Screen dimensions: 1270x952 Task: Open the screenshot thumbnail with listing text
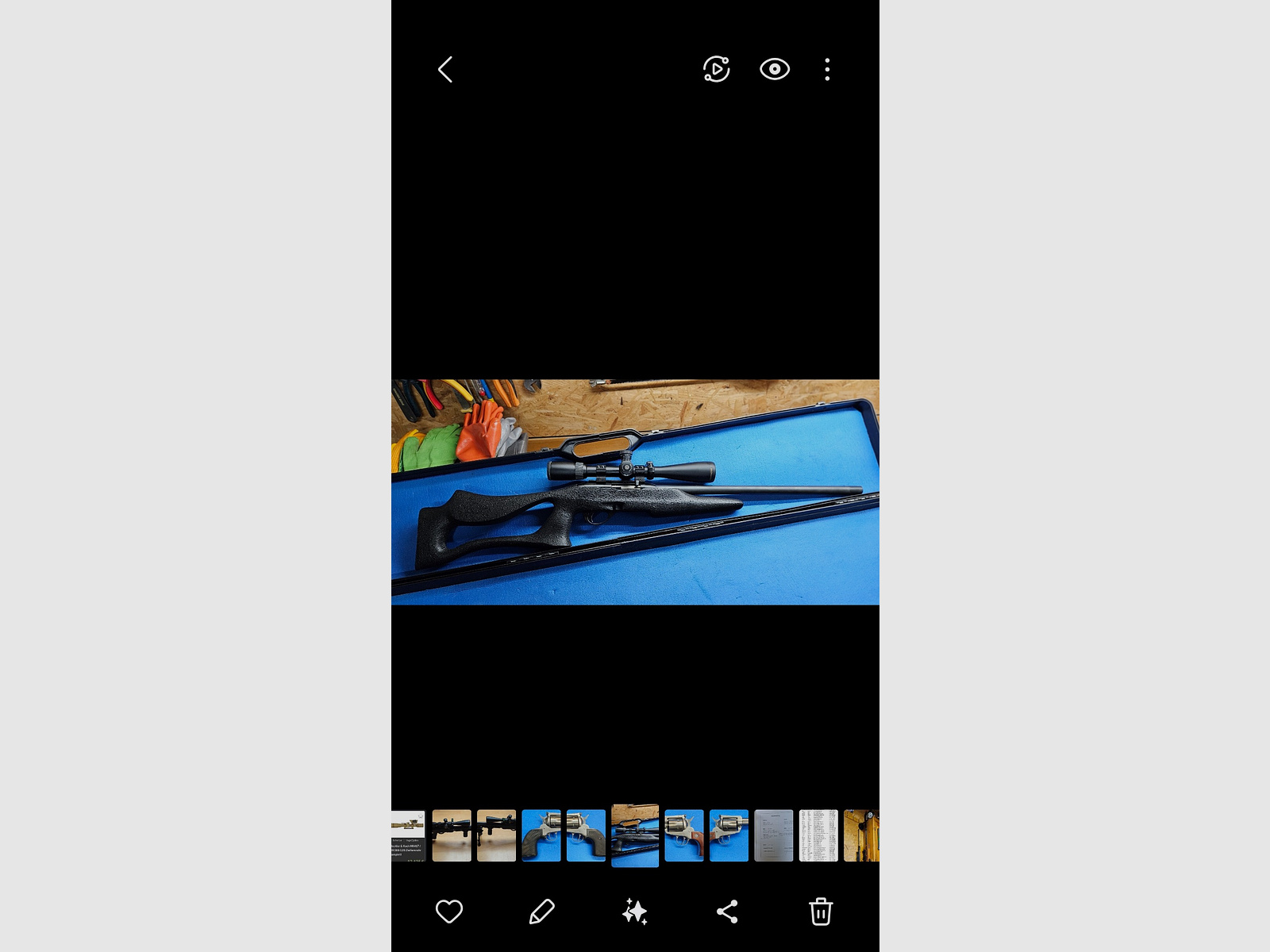click(x=408, y=835)
